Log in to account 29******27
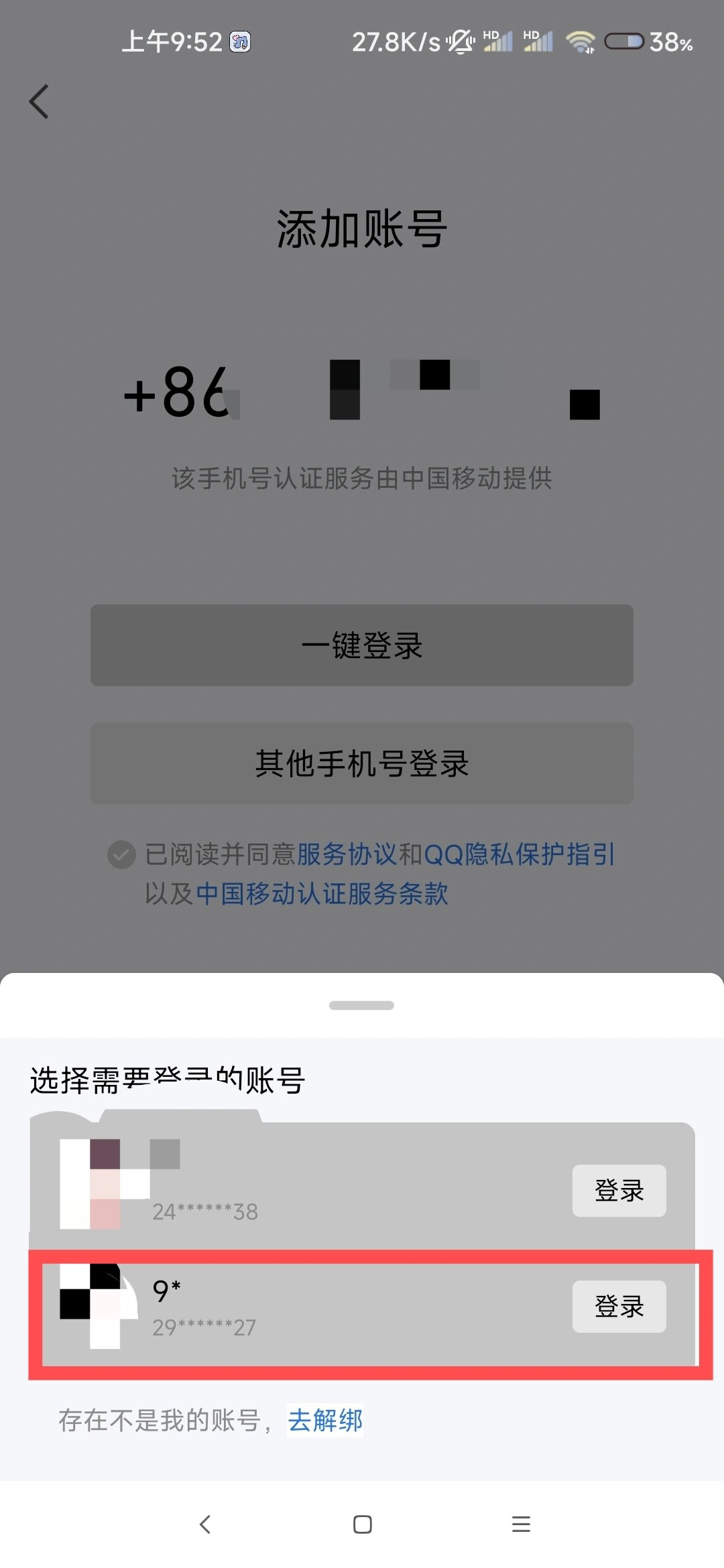 [619, 1307]
